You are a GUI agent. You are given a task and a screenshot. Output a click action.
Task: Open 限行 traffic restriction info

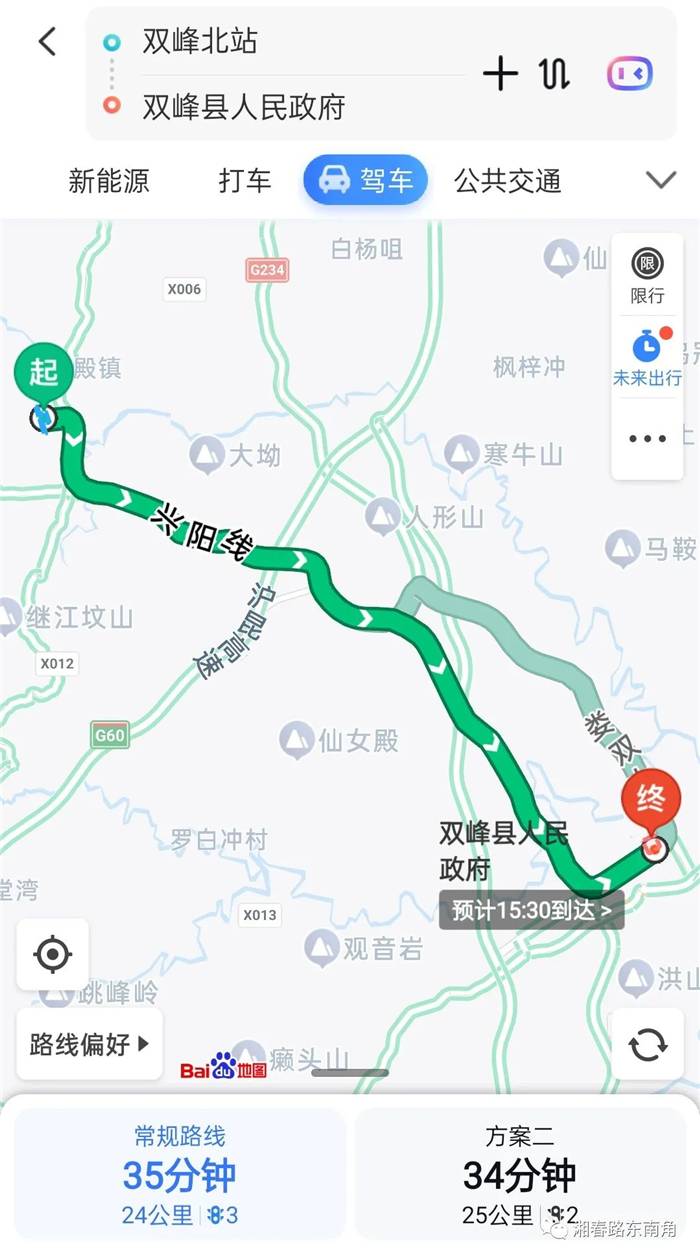647,275
